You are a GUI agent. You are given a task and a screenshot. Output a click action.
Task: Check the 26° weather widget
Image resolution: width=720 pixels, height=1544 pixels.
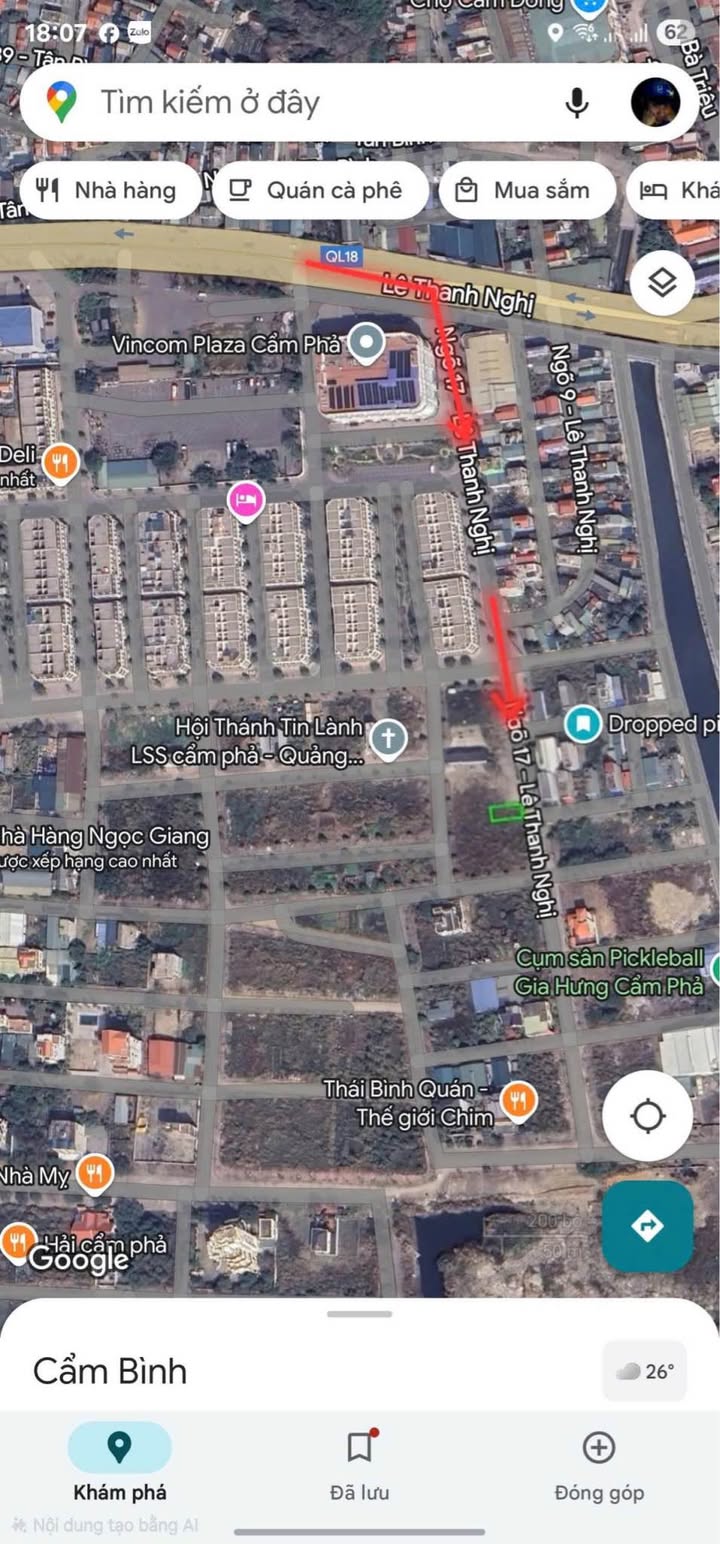pos(645,1371)
